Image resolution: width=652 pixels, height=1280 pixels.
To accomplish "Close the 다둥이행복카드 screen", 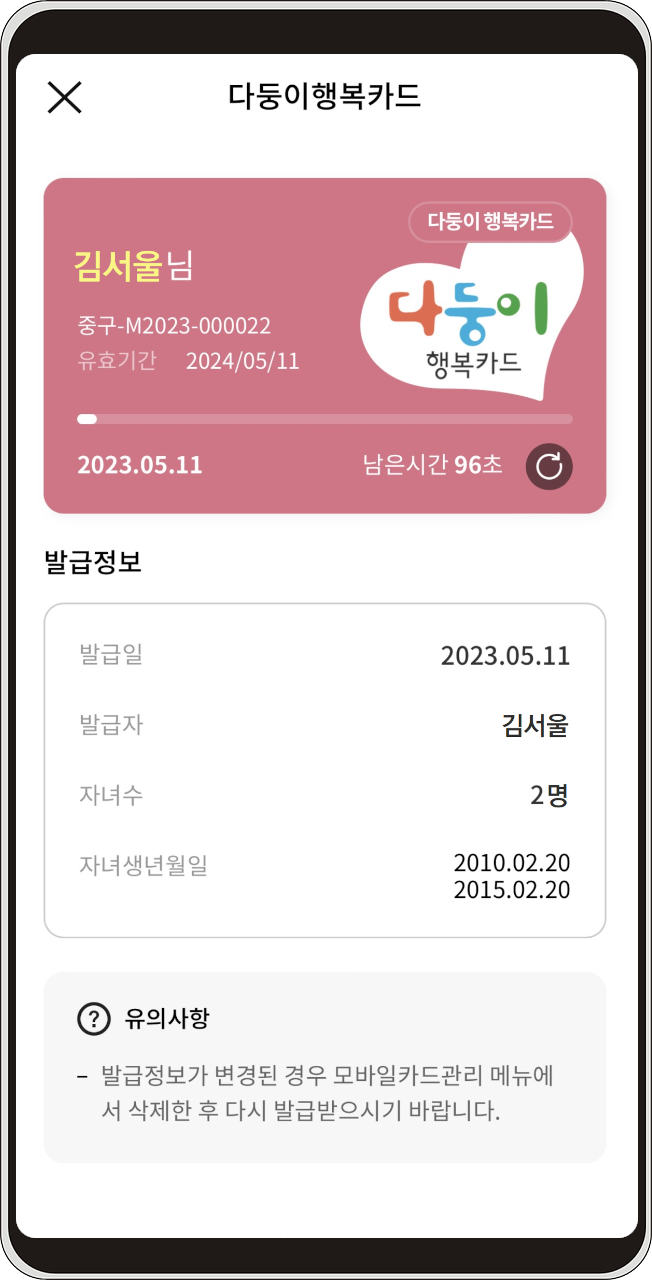I will click(65, 97).
